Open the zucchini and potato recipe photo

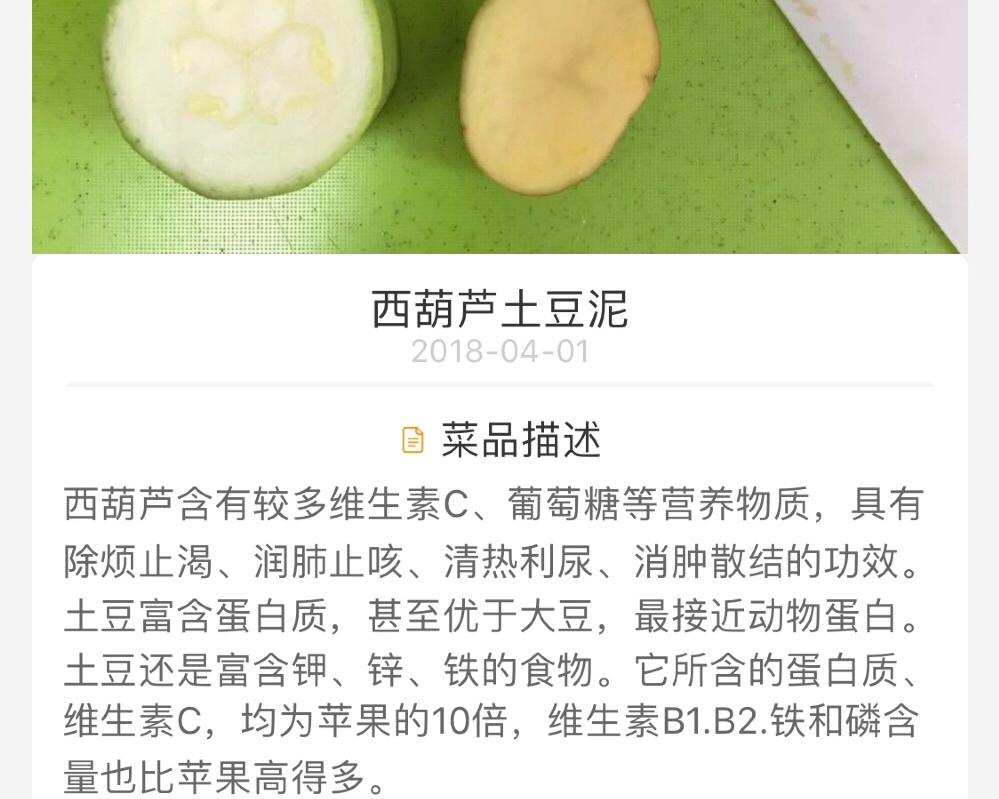pos(499,125)
